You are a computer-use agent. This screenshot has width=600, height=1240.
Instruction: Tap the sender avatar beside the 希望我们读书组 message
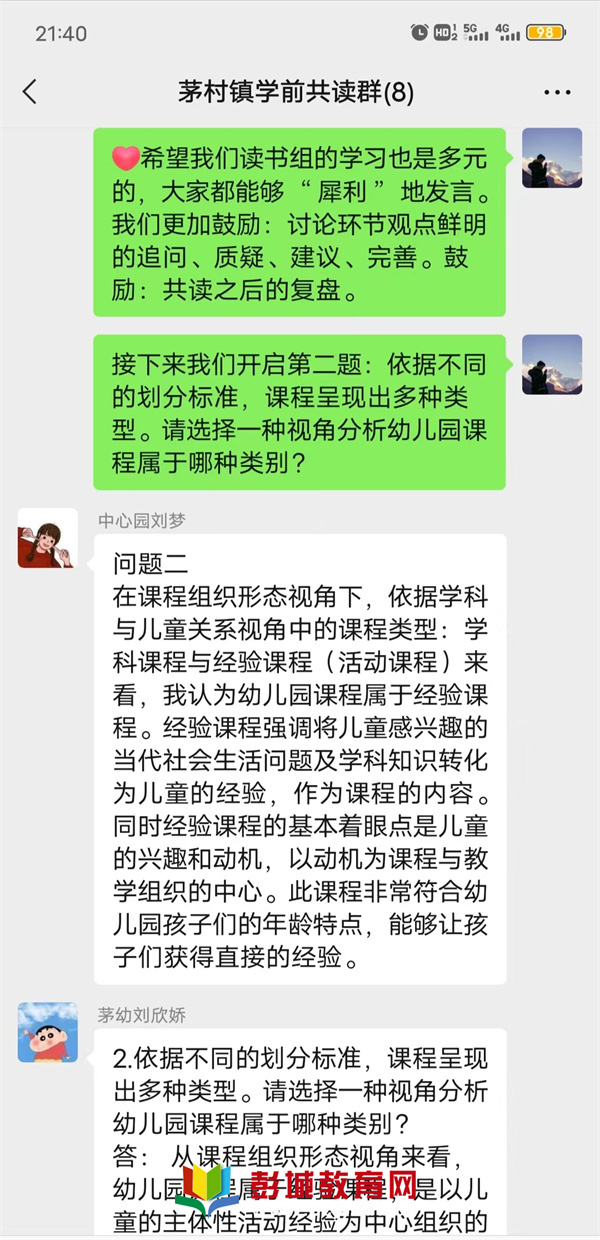tap(552, 158)
